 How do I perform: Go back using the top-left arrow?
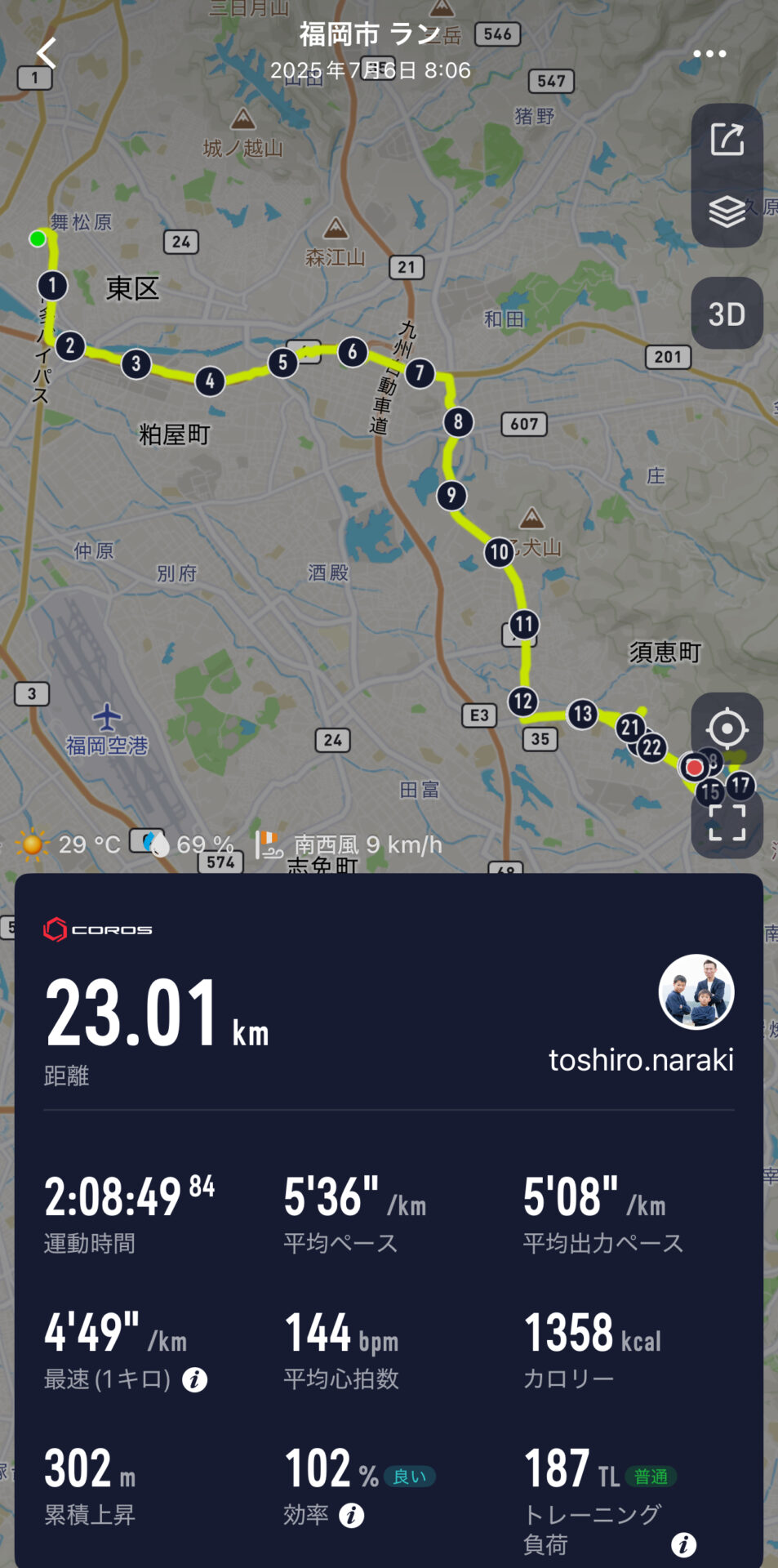[47, 54]
